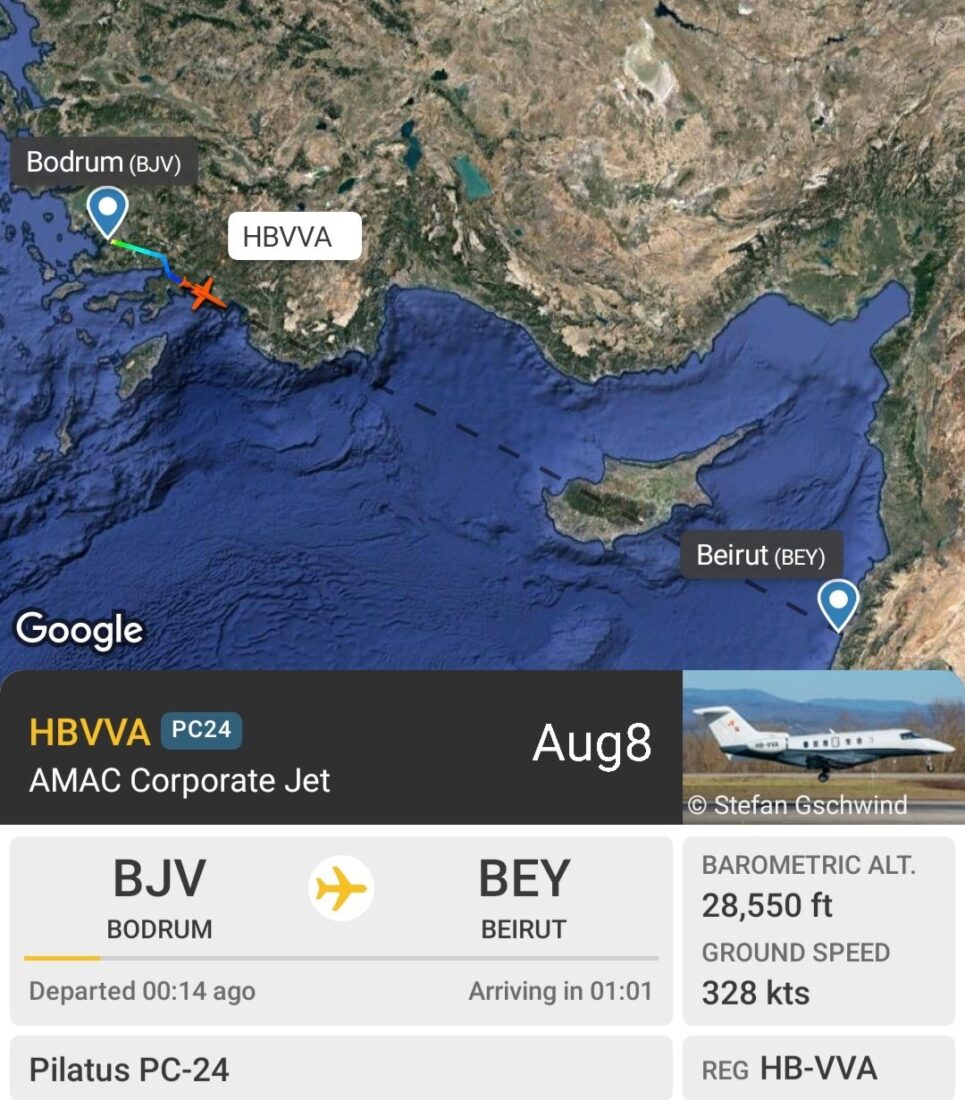
Task: Tap the Beirut (BEY) airport pin
Action: tap(838, 603)
